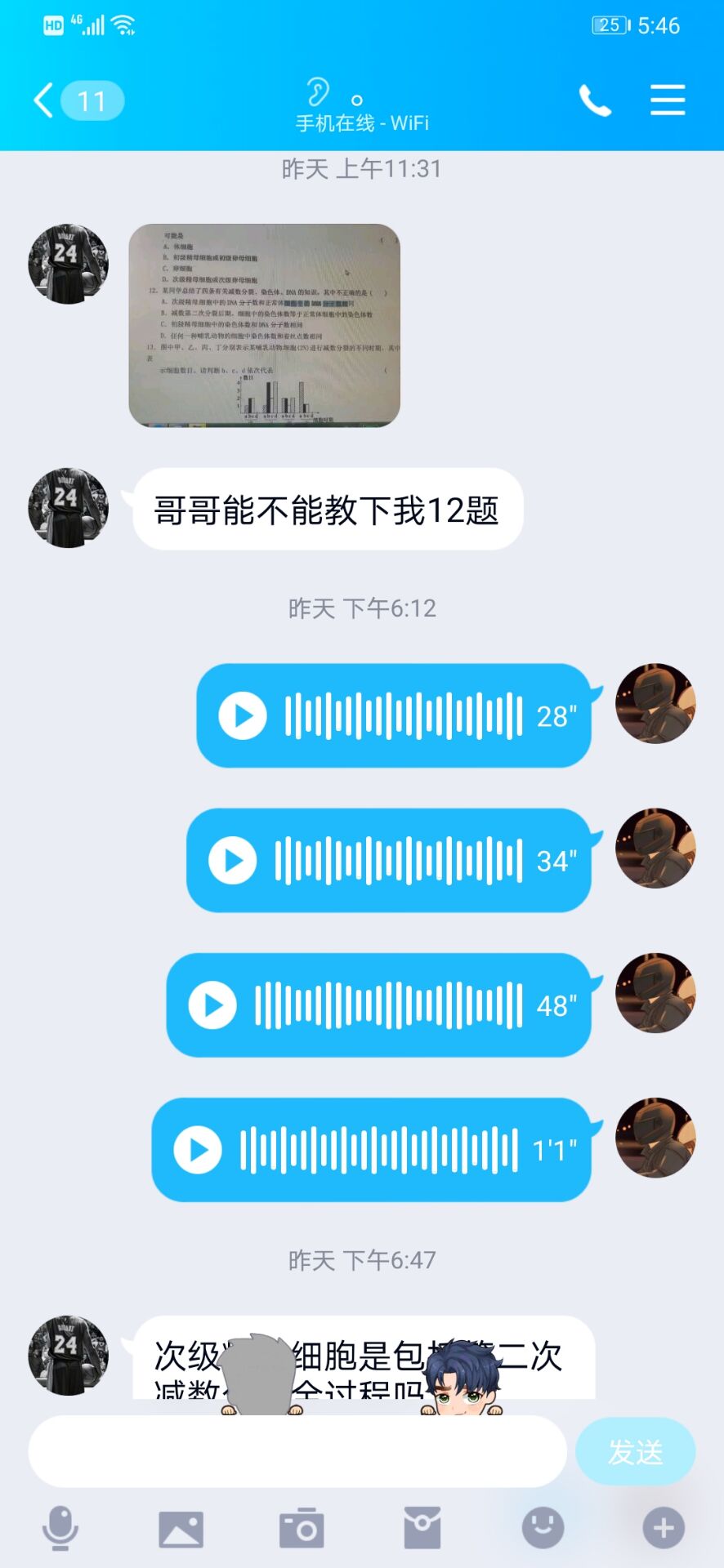The image size is (724, 1568).
Task: Record a voice message with the microphone
Action: 60,1528
